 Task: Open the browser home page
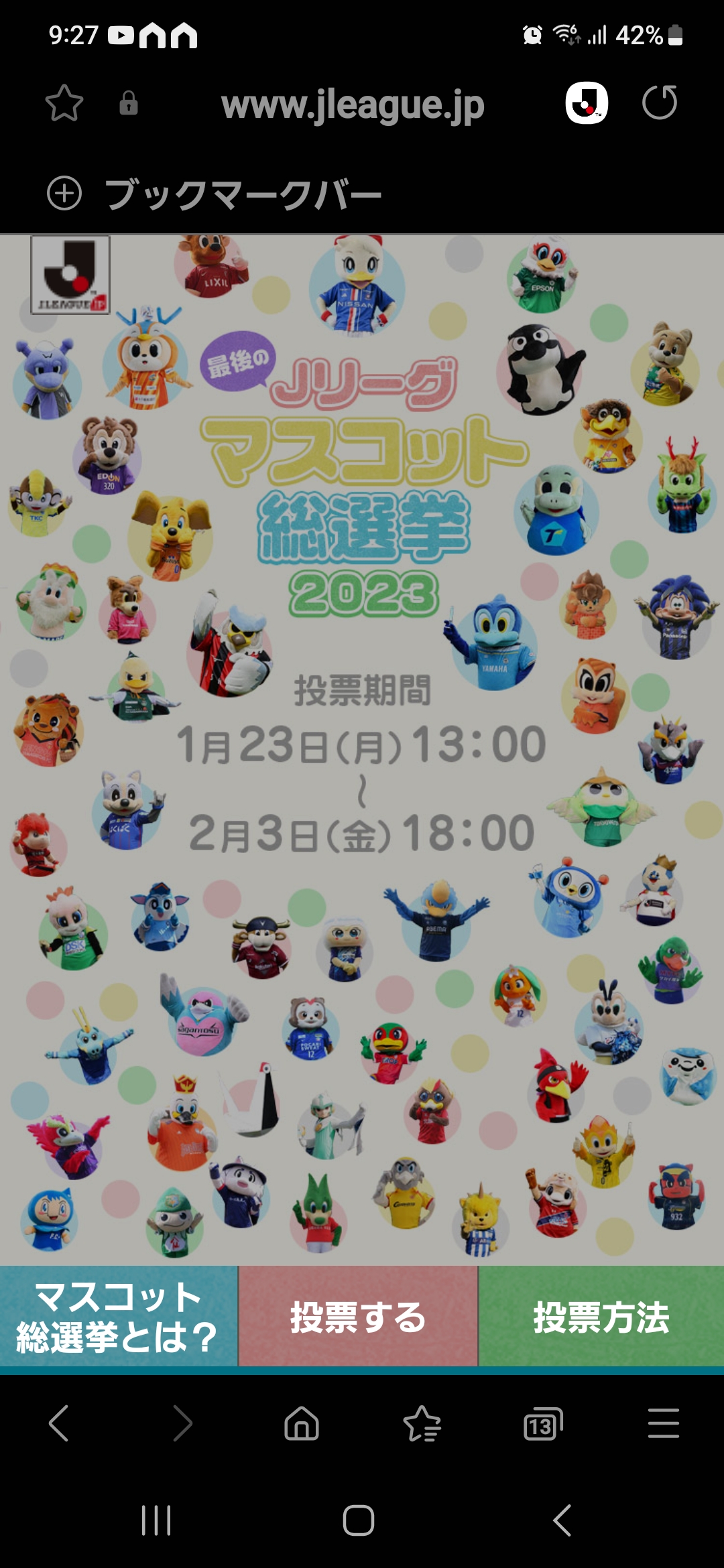tap(302, 1423)
